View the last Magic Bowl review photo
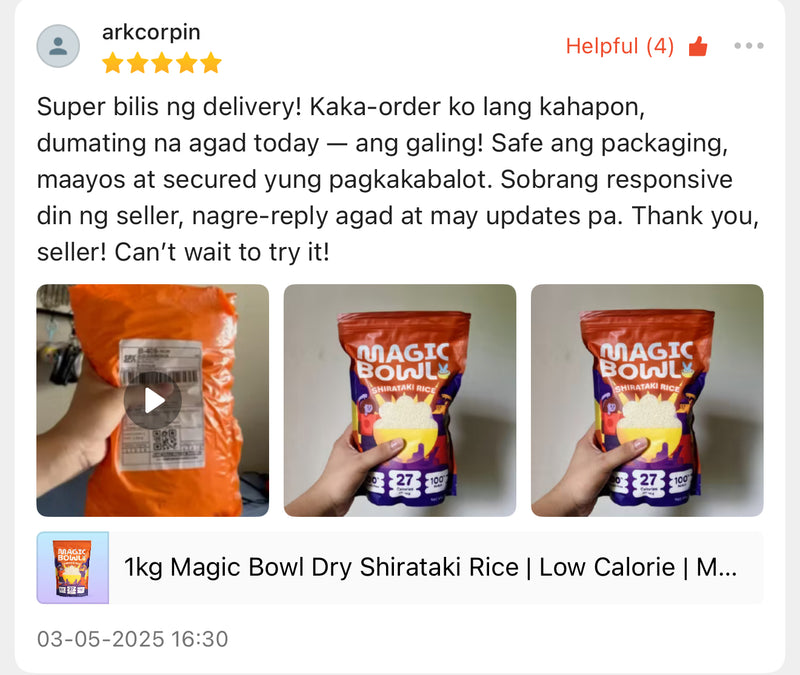Viewport: 800px width, 675px height. (x=647, y=400)
